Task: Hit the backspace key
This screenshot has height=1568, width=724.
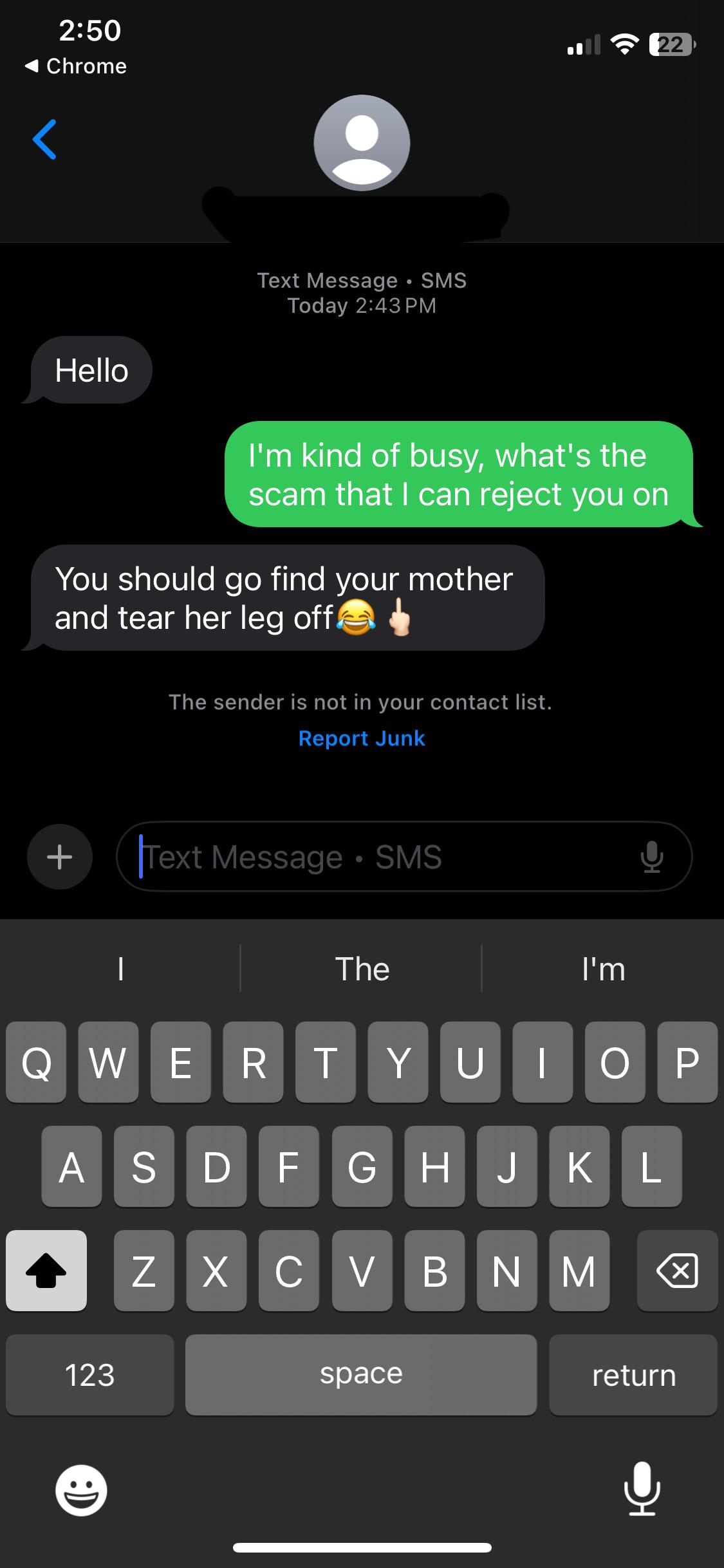Action: point(677,1271)
